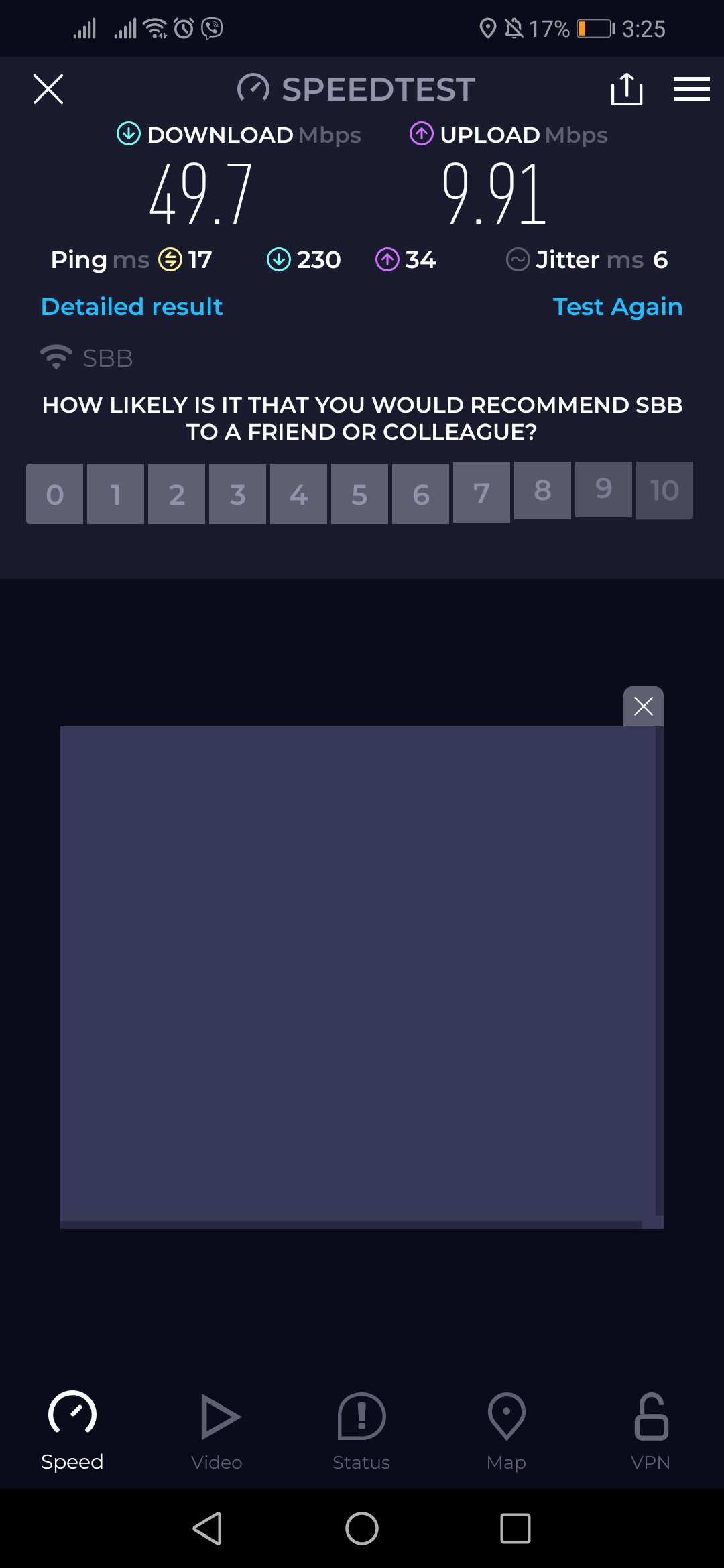Viewport: 724px width, 1568px height.
Task: Give SBB a rating of 8
Action: [x=542, y=491]
